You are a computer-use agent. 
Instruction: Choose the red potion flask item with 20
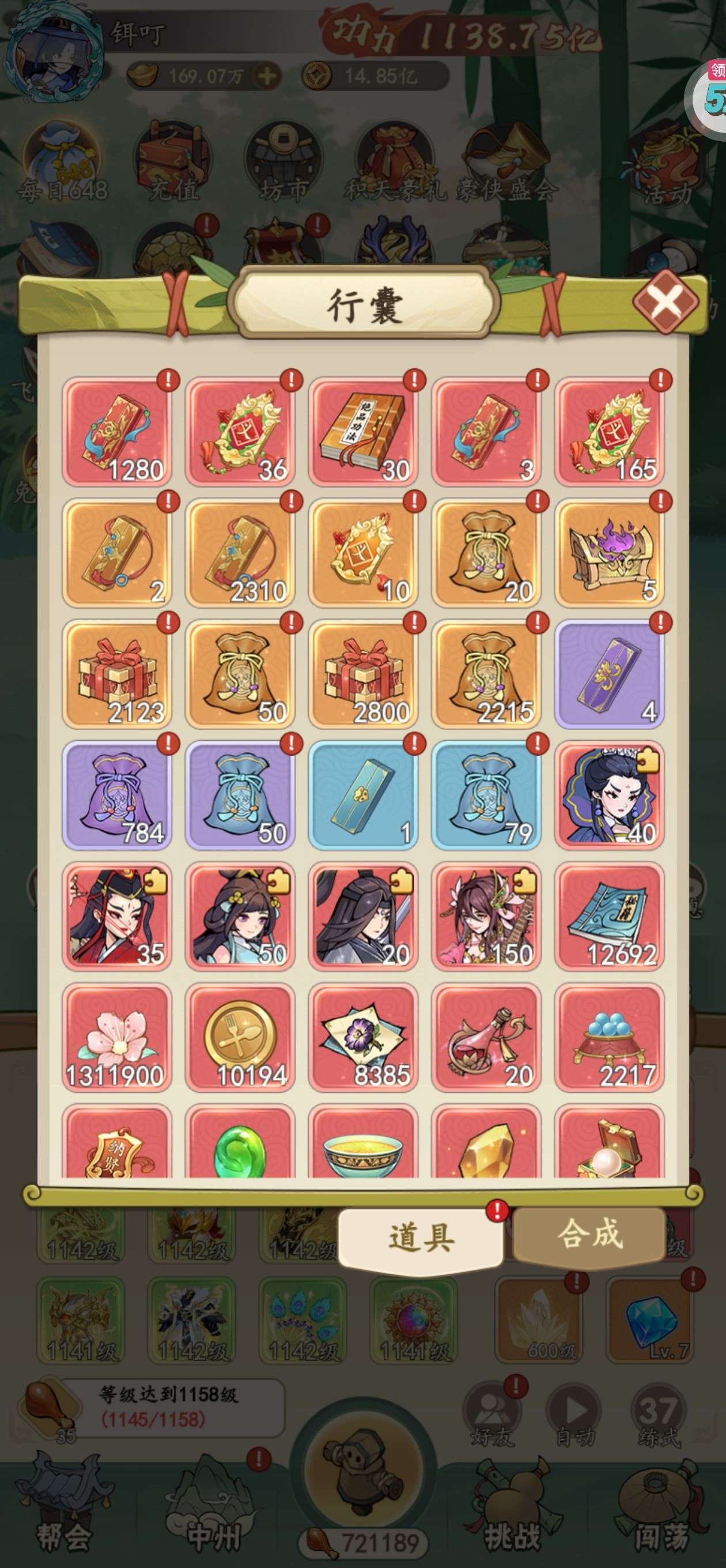[486, 1036]
